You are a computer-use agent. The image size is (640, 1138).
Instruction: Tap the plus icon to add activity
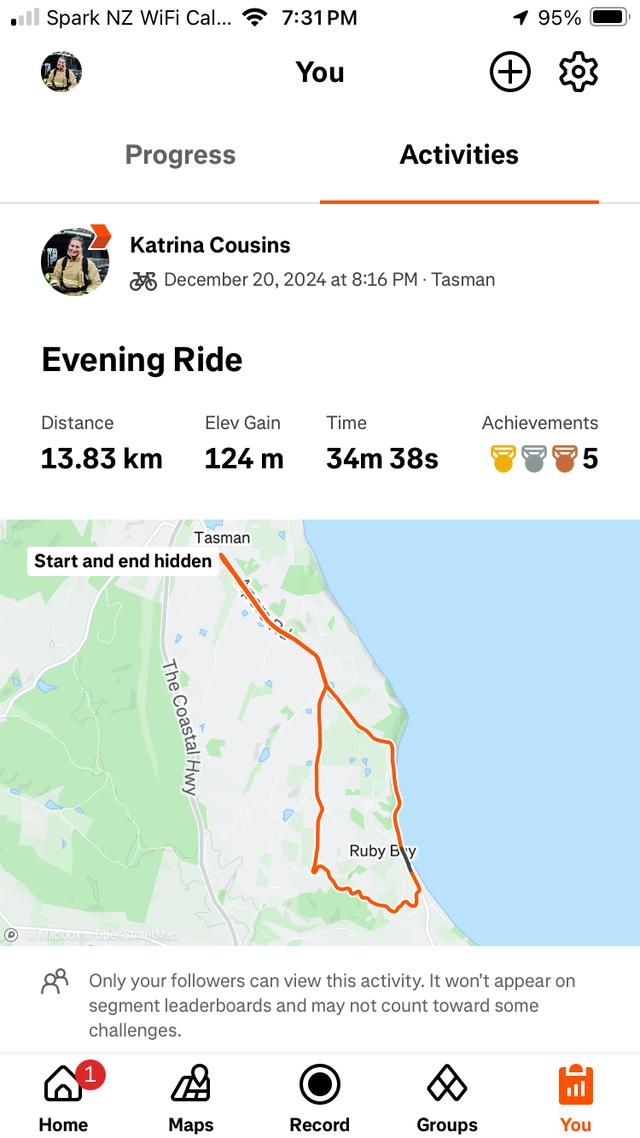point(510,72)
